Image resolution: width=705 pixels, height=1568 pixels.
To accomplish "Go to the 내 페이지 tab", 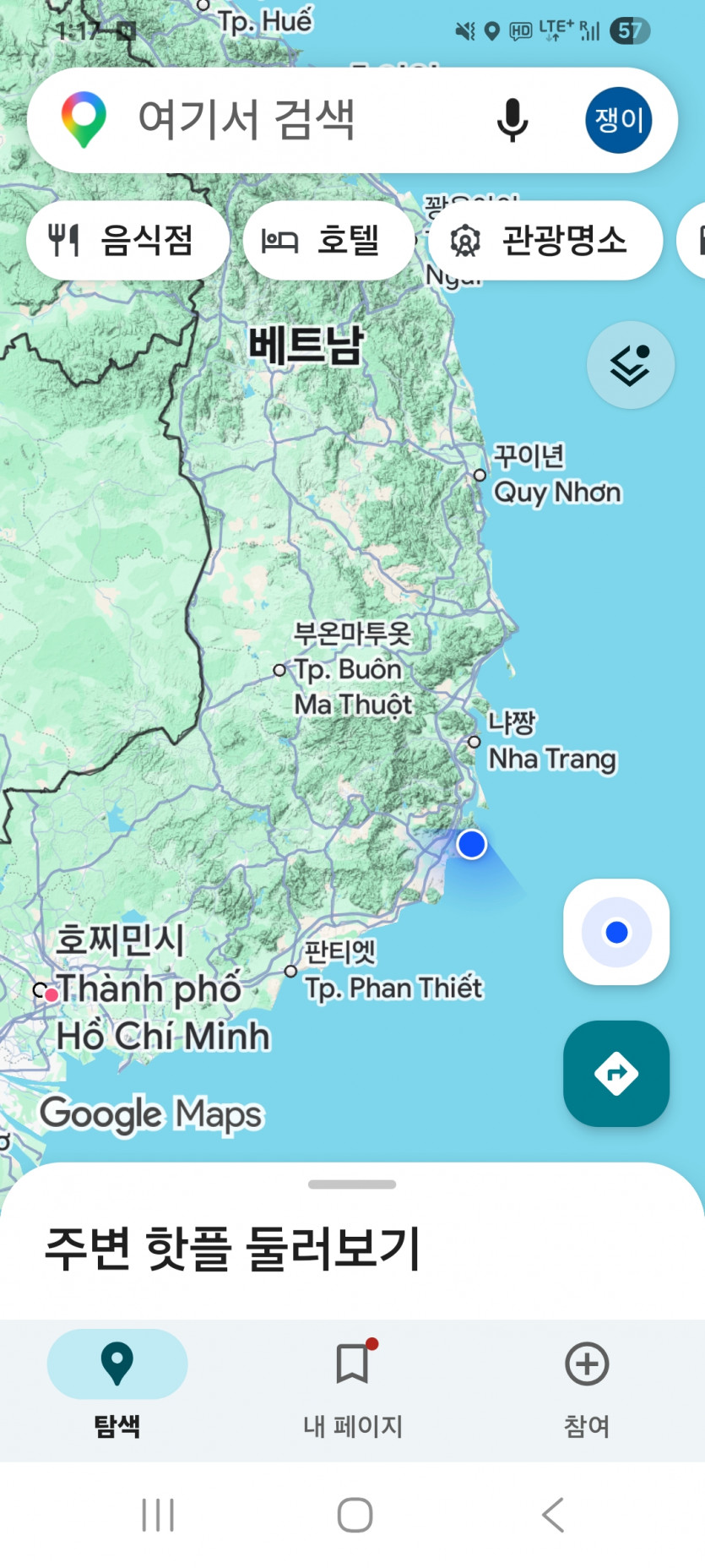I will (353, 1384).
